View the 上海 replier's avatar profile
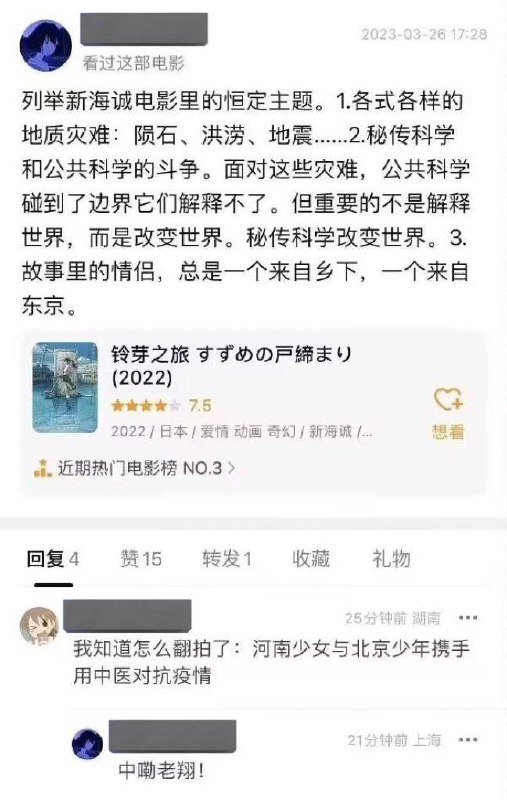The width and height of the screenshot is (507, 800). pos(87,743)
